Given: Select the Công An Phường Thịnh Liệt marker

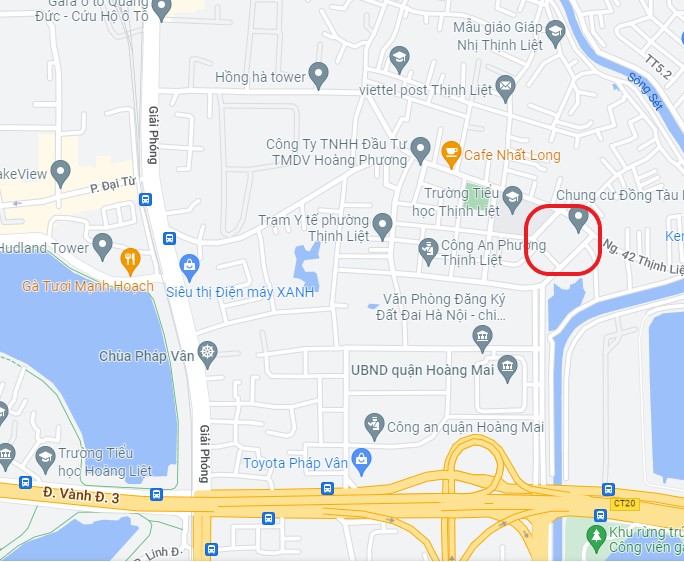Looking at the screenshot, I should coord(429,248).
